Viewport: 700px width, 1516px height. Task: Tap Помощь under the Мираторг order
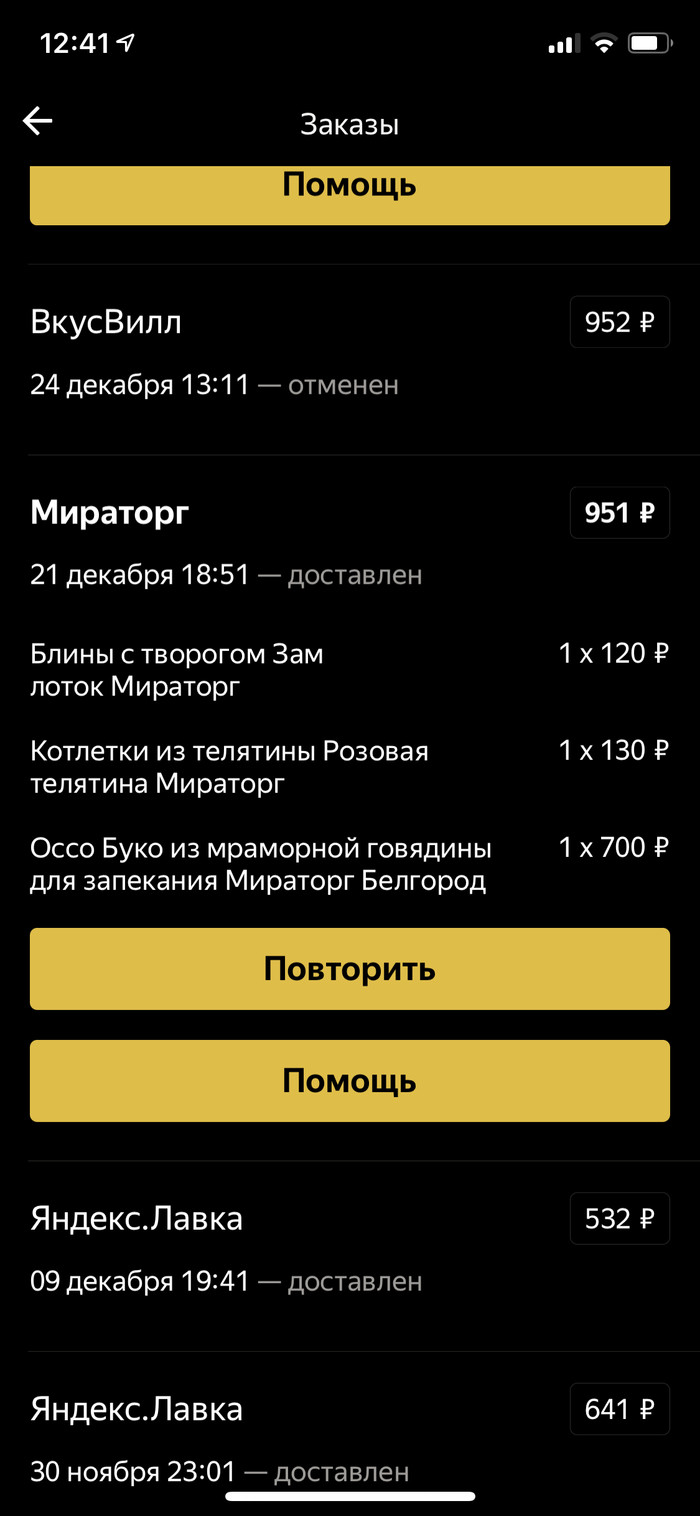[x=349, y=1081]
